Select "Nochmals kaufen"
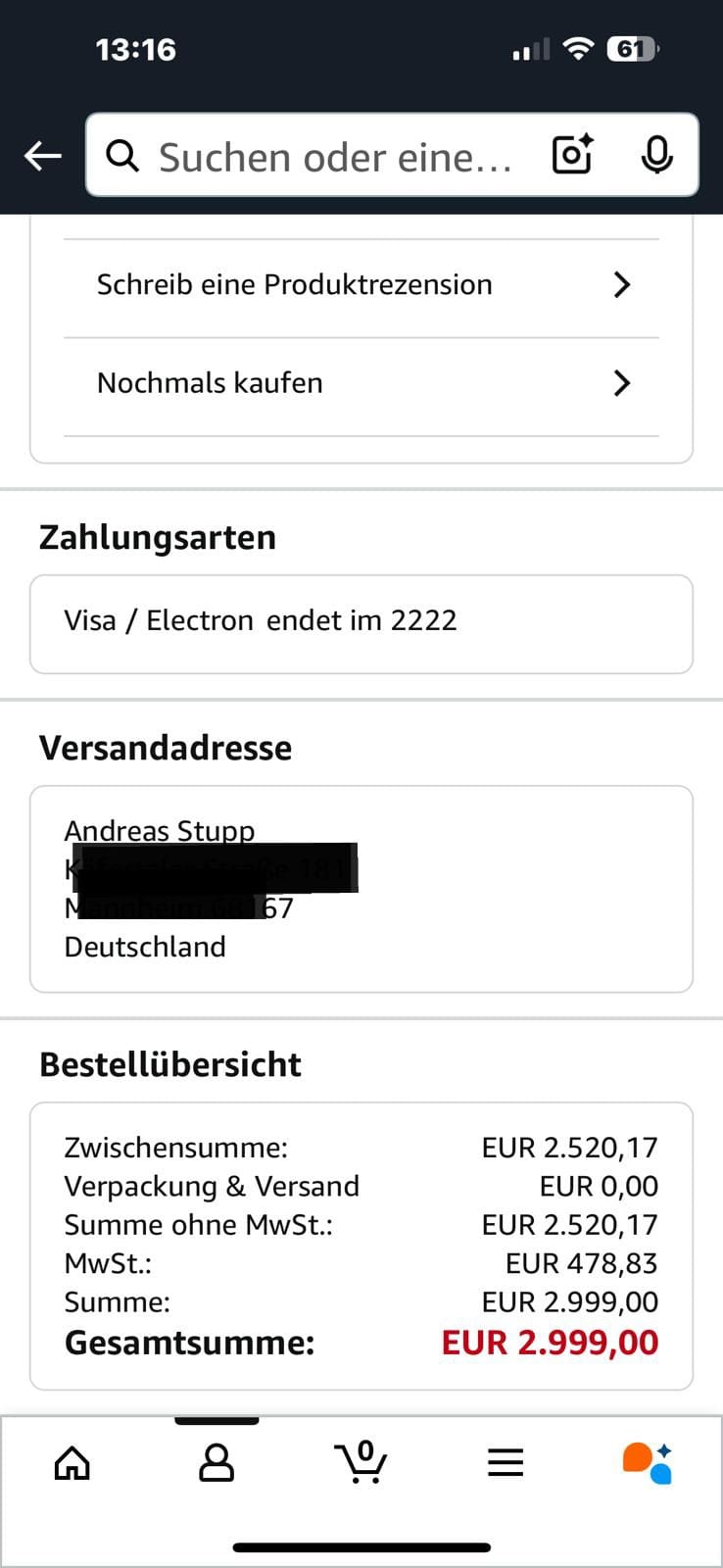Screen dimensions: 723x1568 pyautogui.click(x=361, y=383)
